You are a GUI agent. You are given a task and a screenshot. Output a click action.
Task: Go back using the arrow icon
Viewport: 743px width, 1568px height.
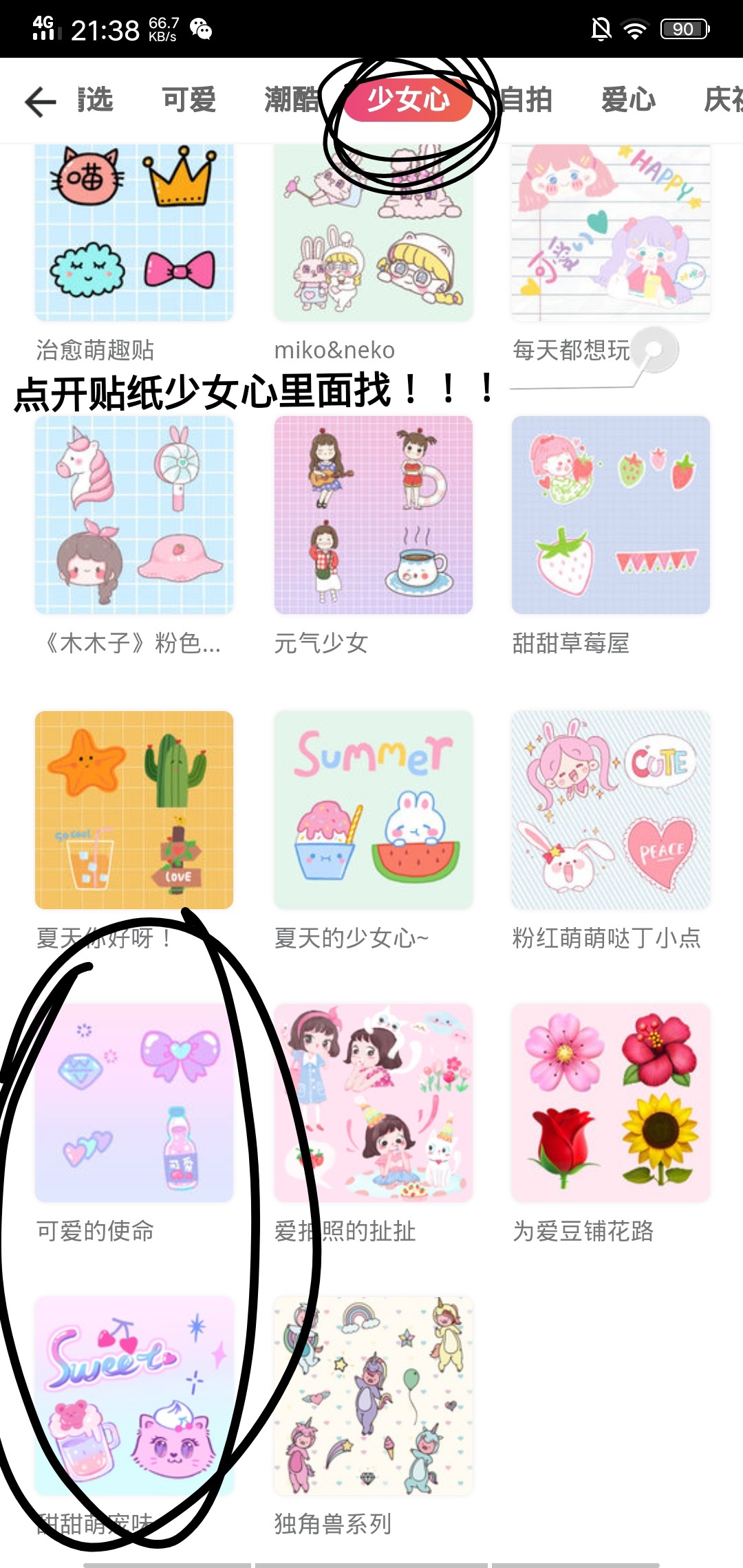(40, 102)
